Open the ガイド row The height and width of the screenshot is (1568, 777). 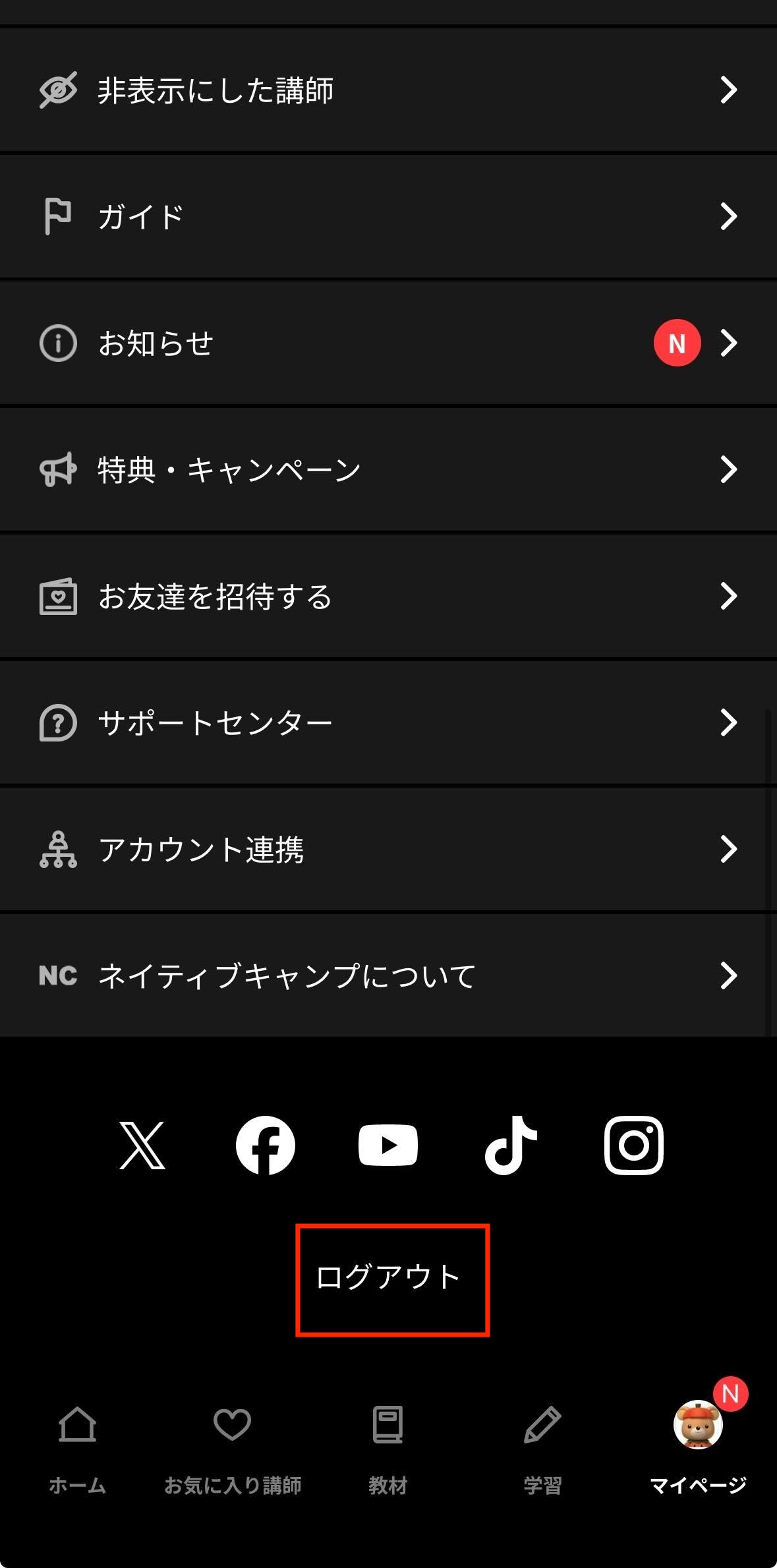click(x=388, y=216)
